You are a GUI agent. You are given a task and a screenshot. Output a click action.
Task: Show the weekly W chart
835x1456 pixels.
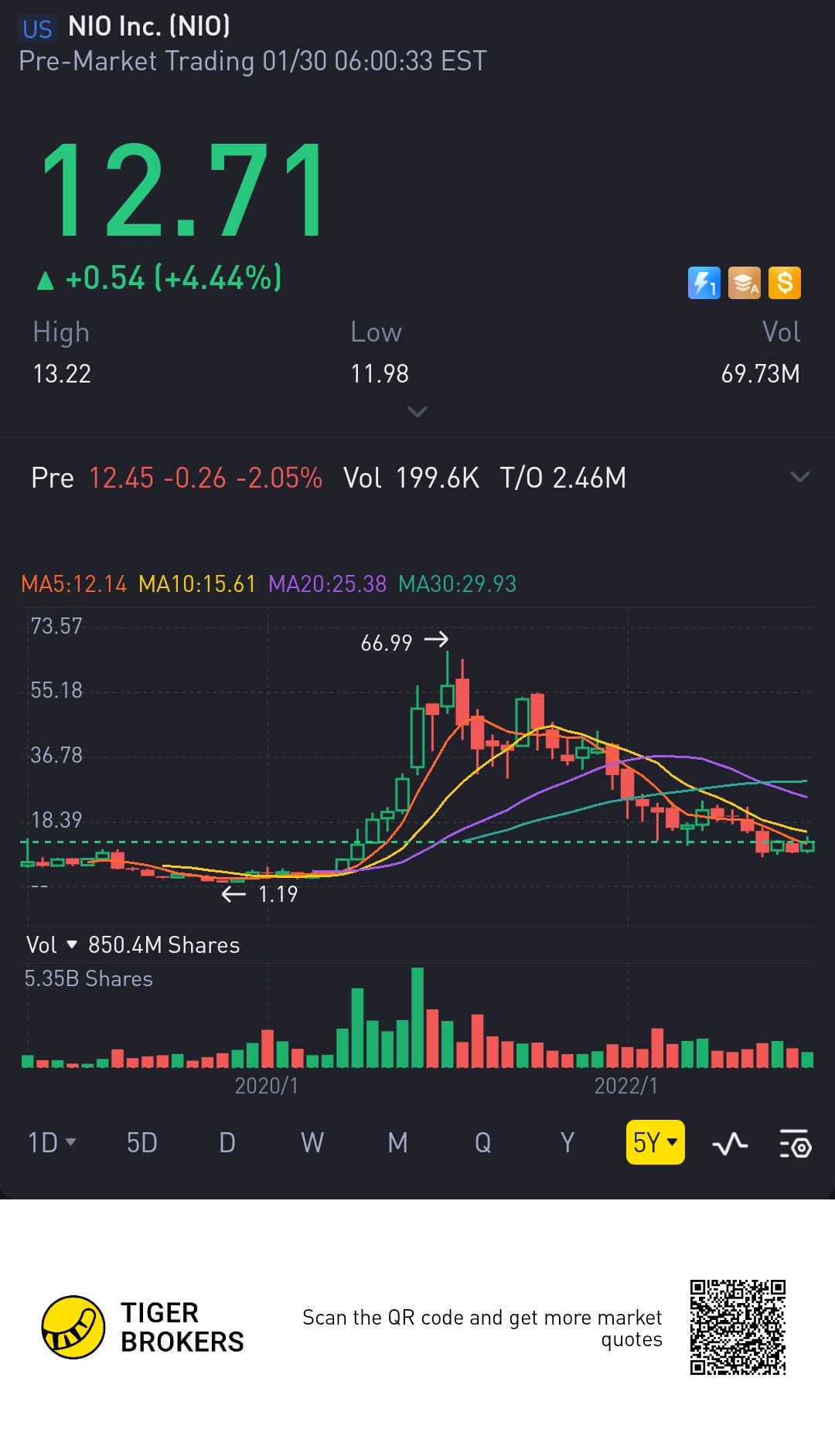312,1142
